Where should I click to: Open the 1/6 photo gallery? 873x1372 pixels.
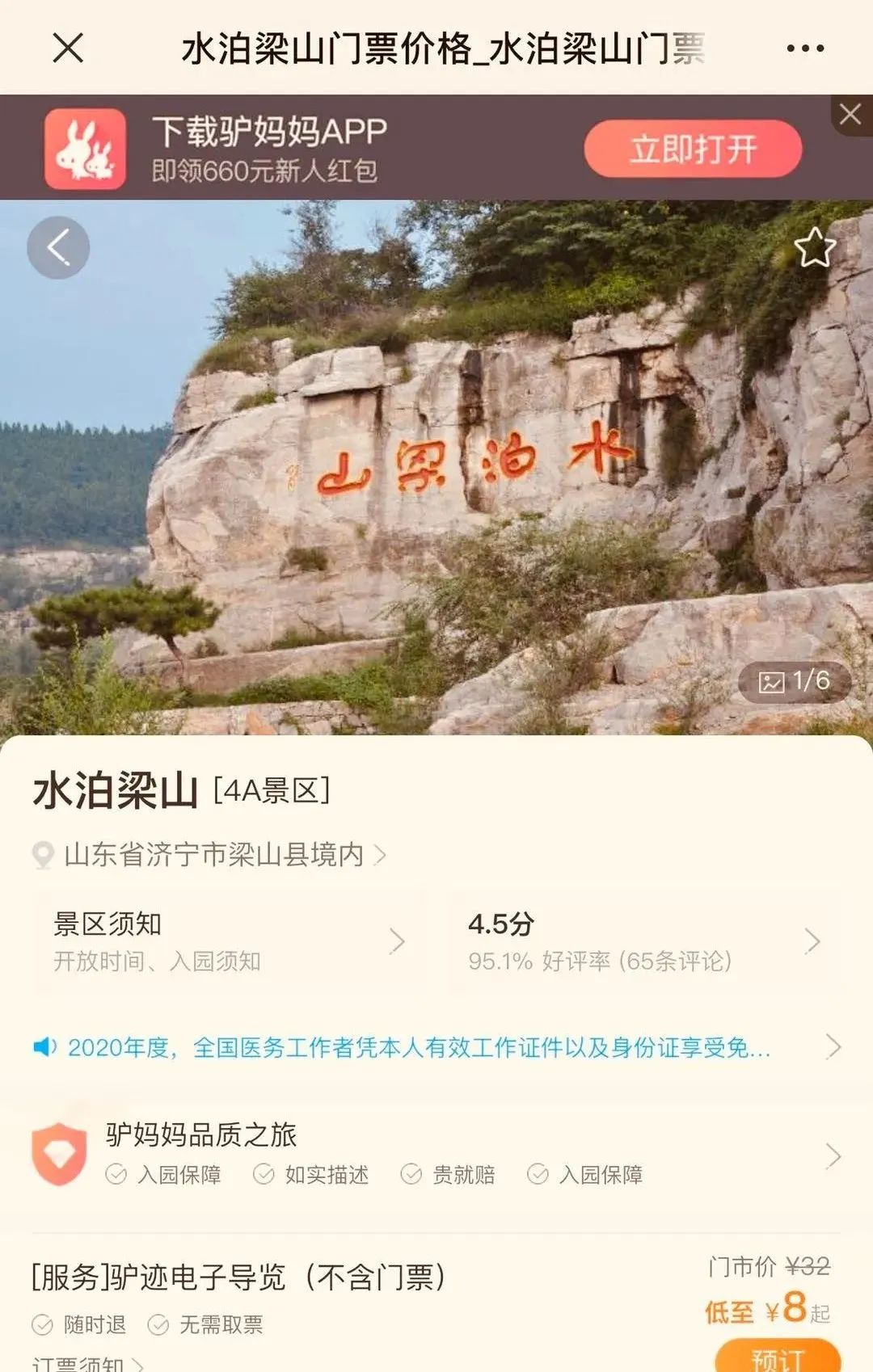pos(794,681)
